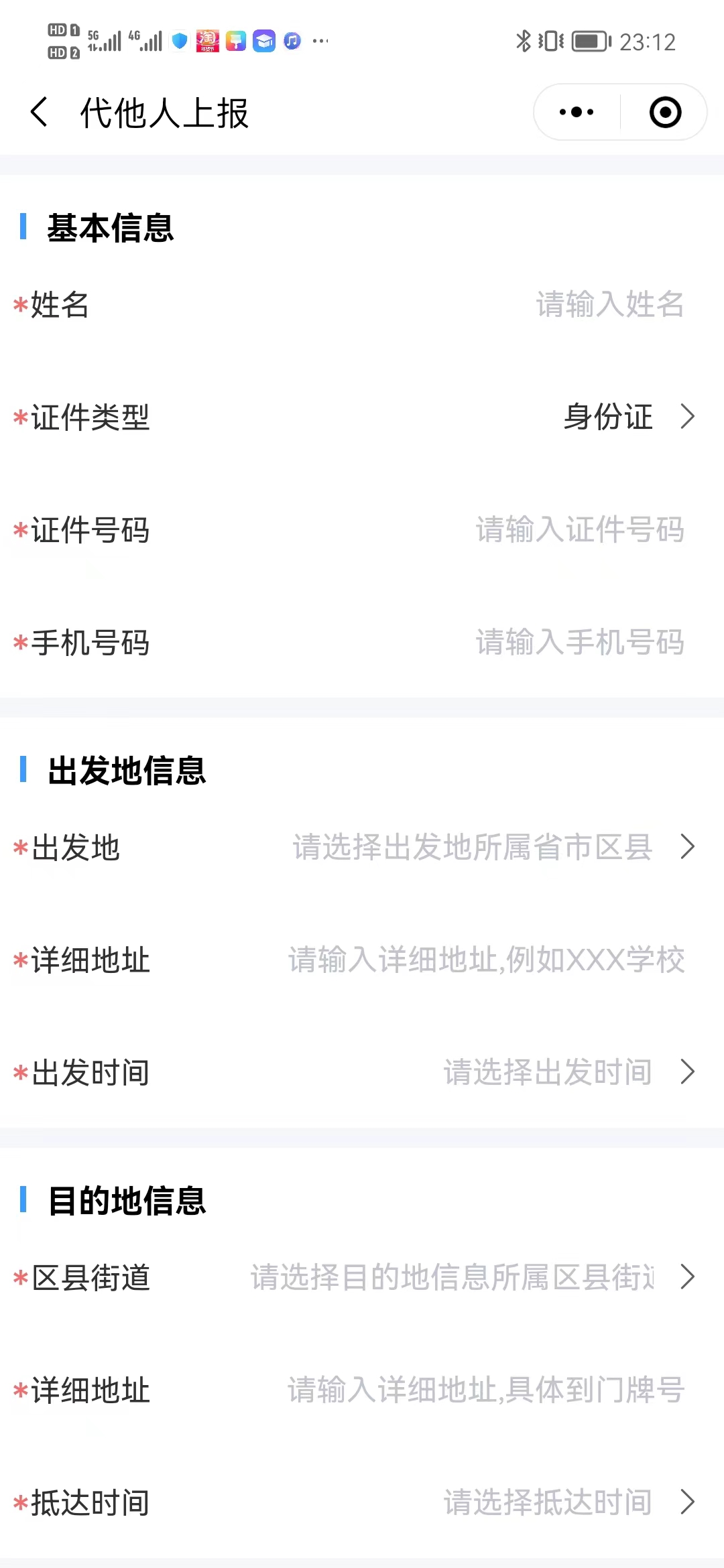The width and height of the screenshot is (724, 1568).
Task: Choose the 抵达时间
Action: [566, 1502]
